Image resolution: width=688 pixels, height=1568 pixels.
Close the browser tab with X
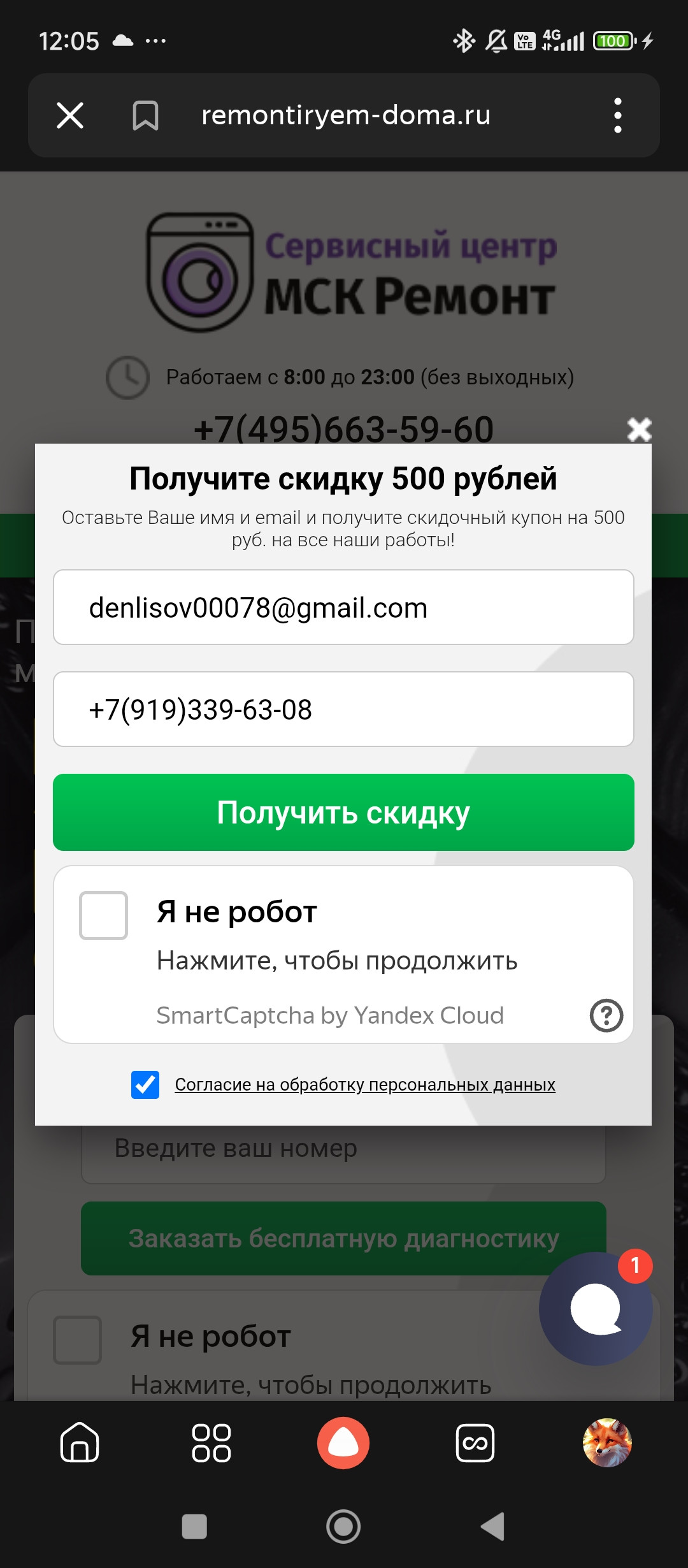click(x=70, y=116)
